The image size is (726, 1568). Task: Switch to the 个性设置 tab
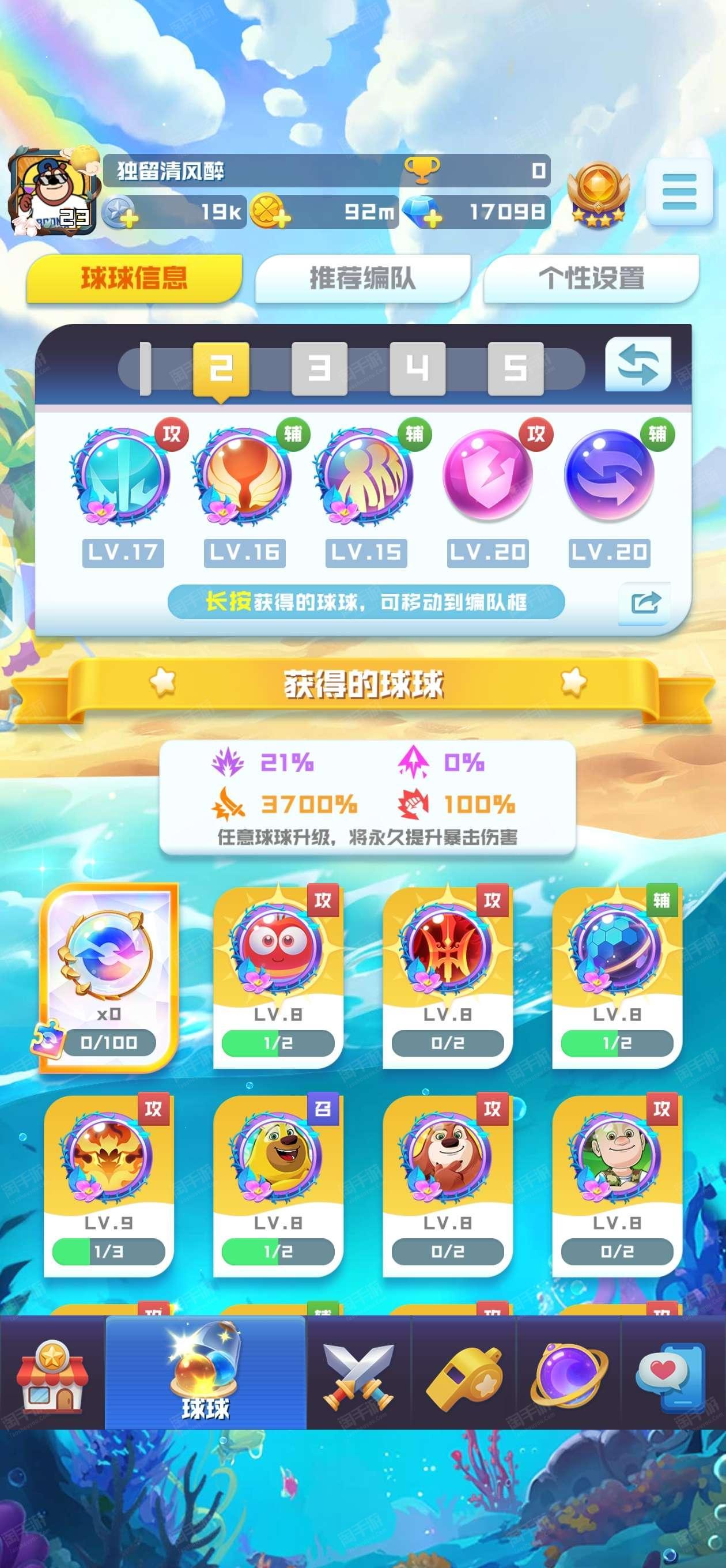point(591,278)
